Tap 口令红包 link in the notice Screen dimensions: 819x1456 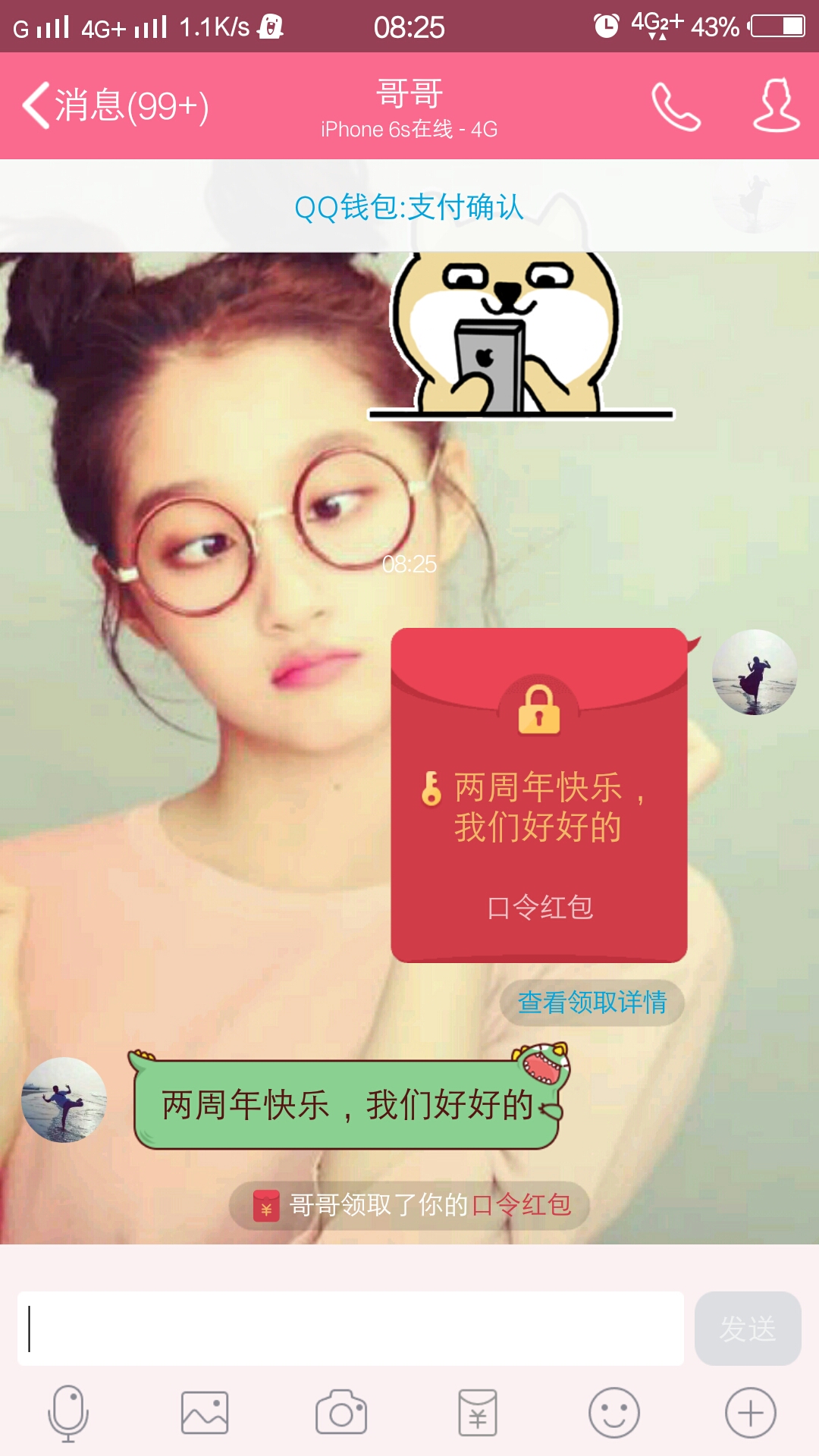521,1204
